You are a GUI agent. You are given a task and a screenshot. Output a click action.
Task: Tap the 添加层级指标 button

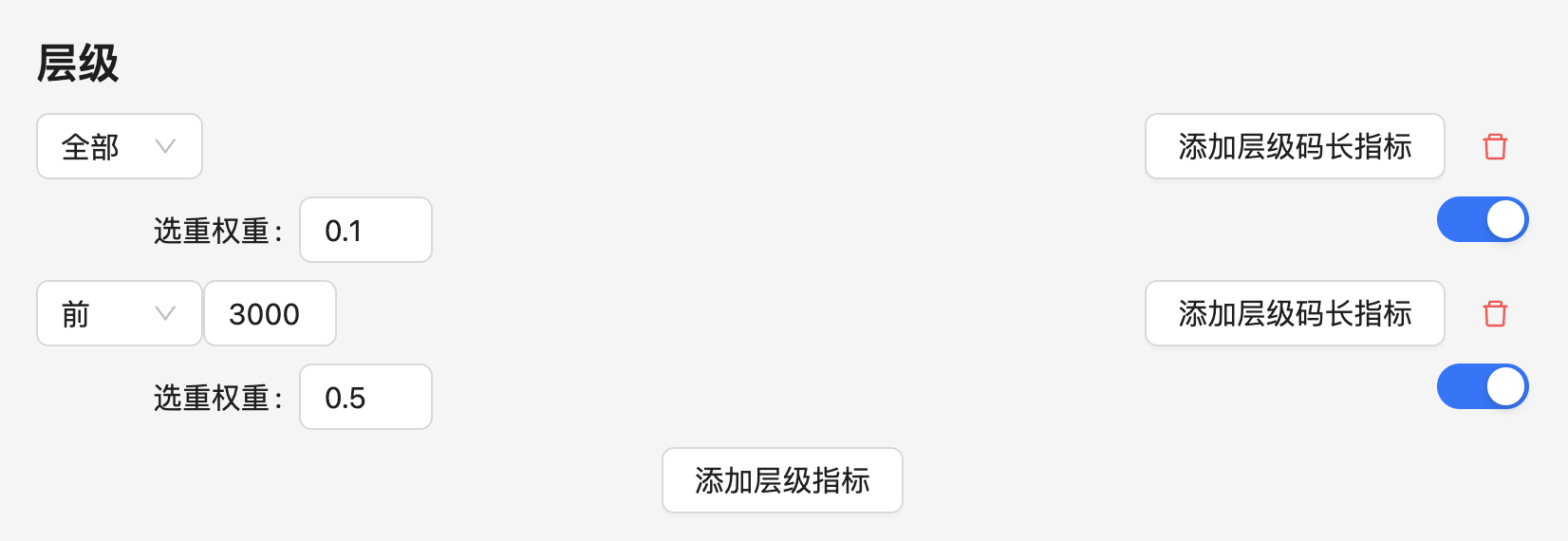[782, 480]
